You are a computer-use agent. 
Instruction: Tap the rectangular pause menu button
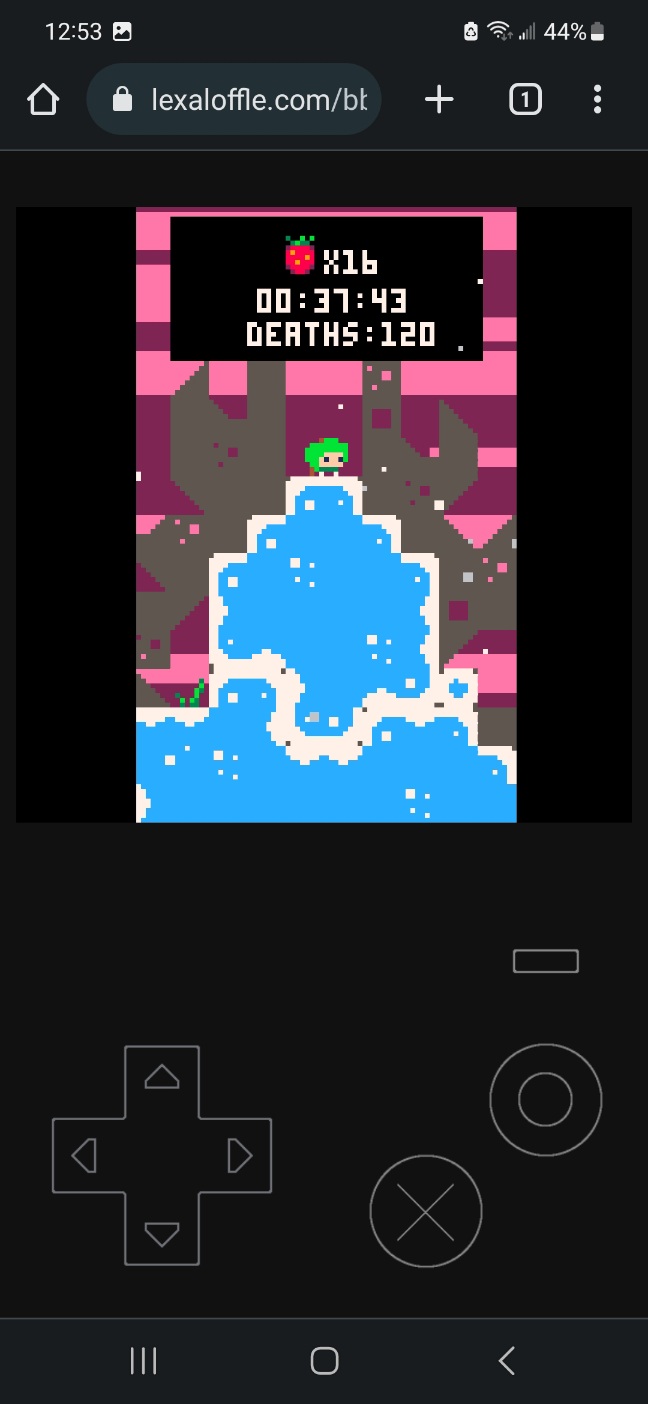pyautogui.click(x=545, y=961)
